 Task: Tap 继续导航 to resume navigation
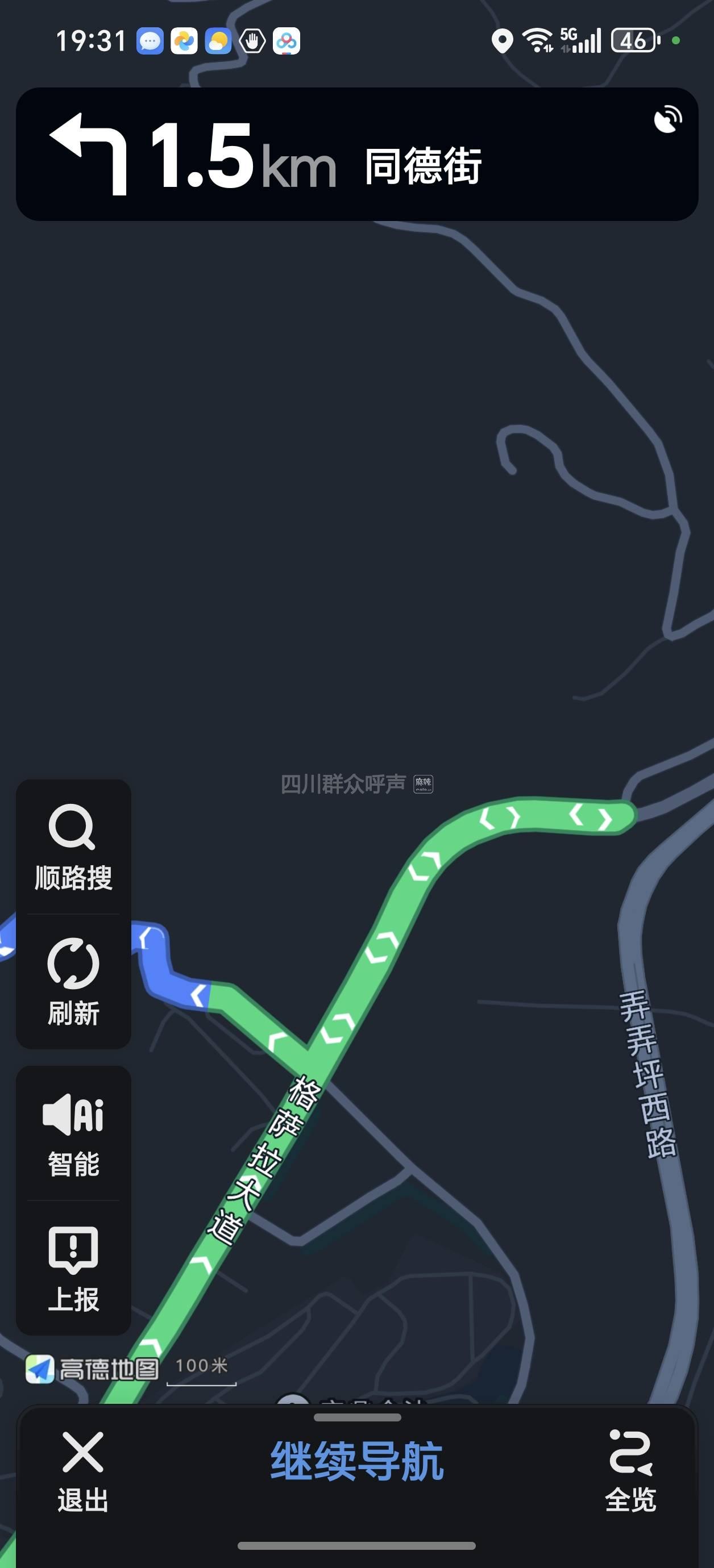(357, 1461)
